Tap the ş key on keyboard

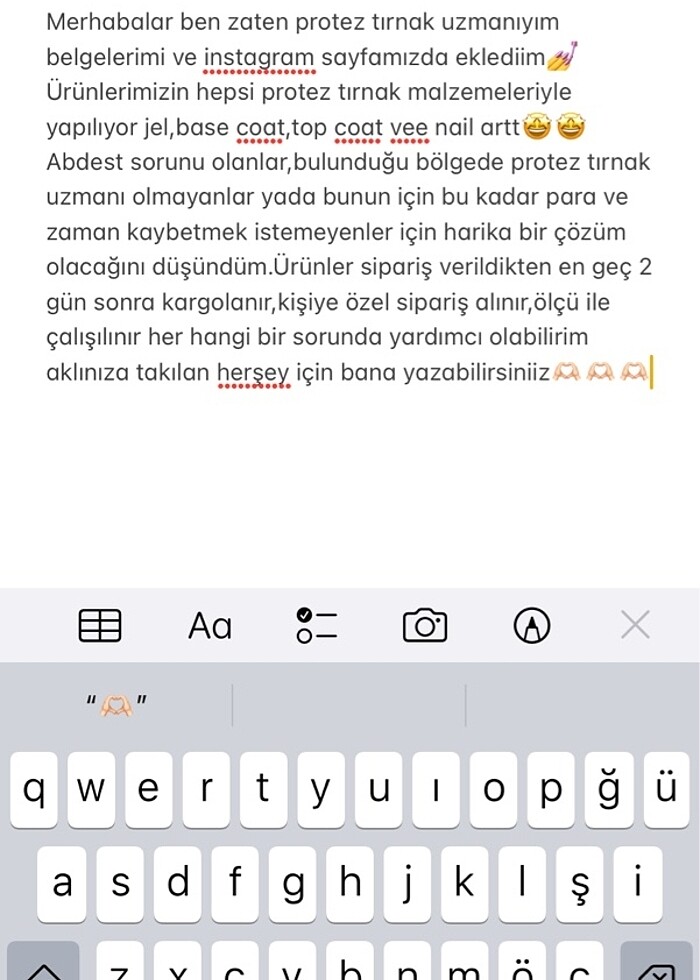(580, 884)
